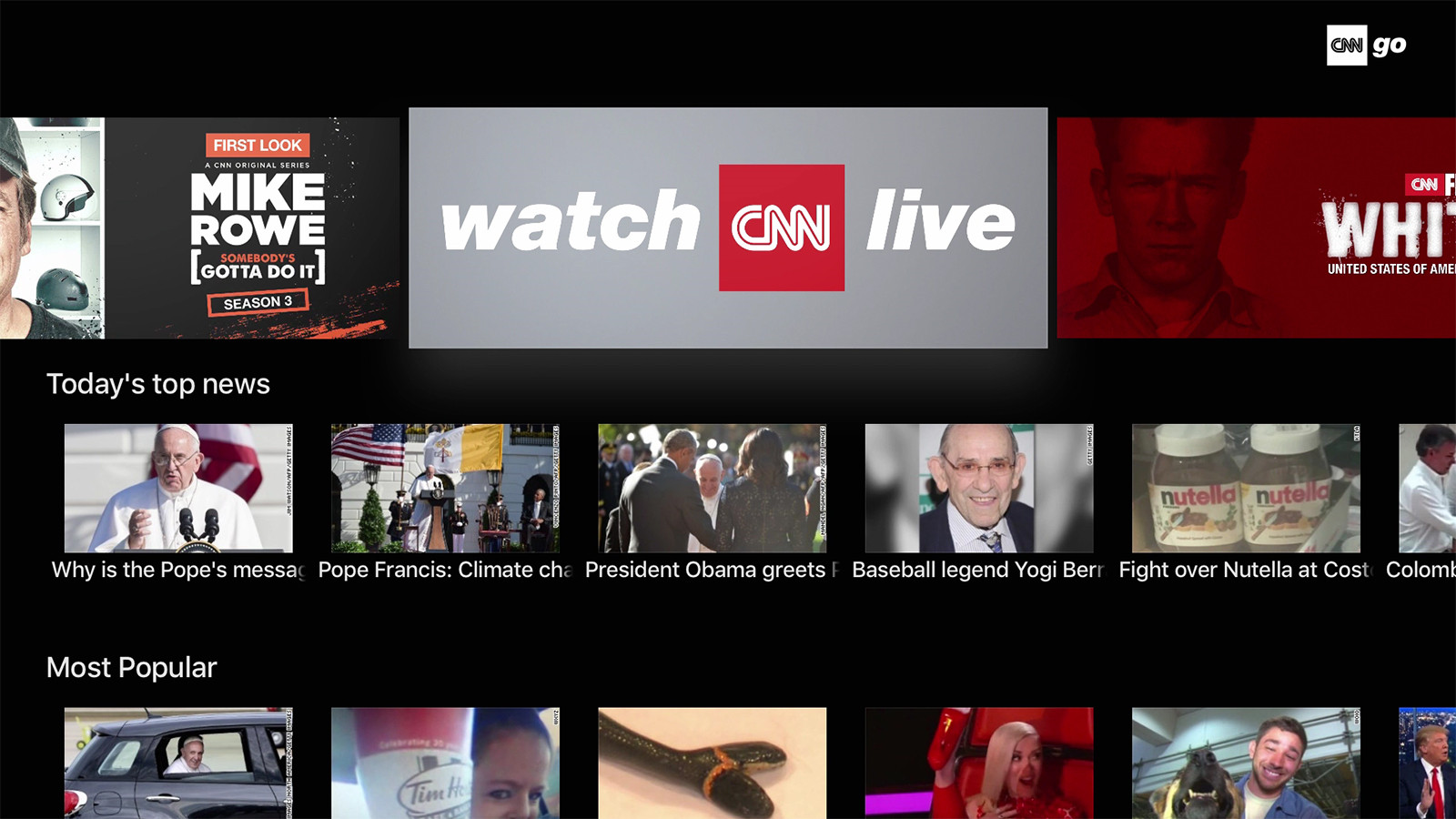The height and width of the screenshot is (819, 1456).
Task: Play Fight over Nutella at Costco video
Action: click(x=1246, y=488)
